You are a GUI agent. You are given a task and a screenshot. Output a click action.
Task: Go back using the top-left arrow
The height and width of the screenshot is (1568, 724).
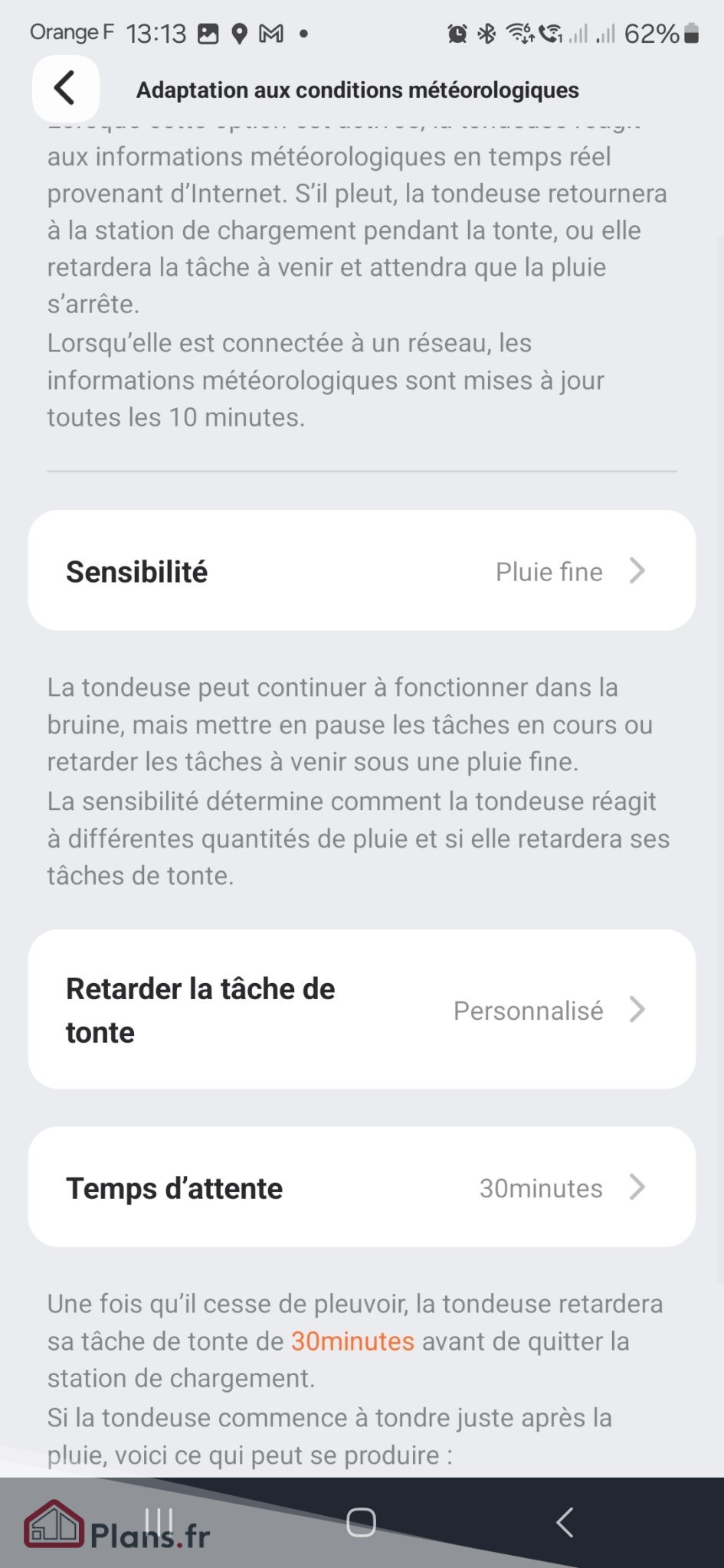coord(65,89)
